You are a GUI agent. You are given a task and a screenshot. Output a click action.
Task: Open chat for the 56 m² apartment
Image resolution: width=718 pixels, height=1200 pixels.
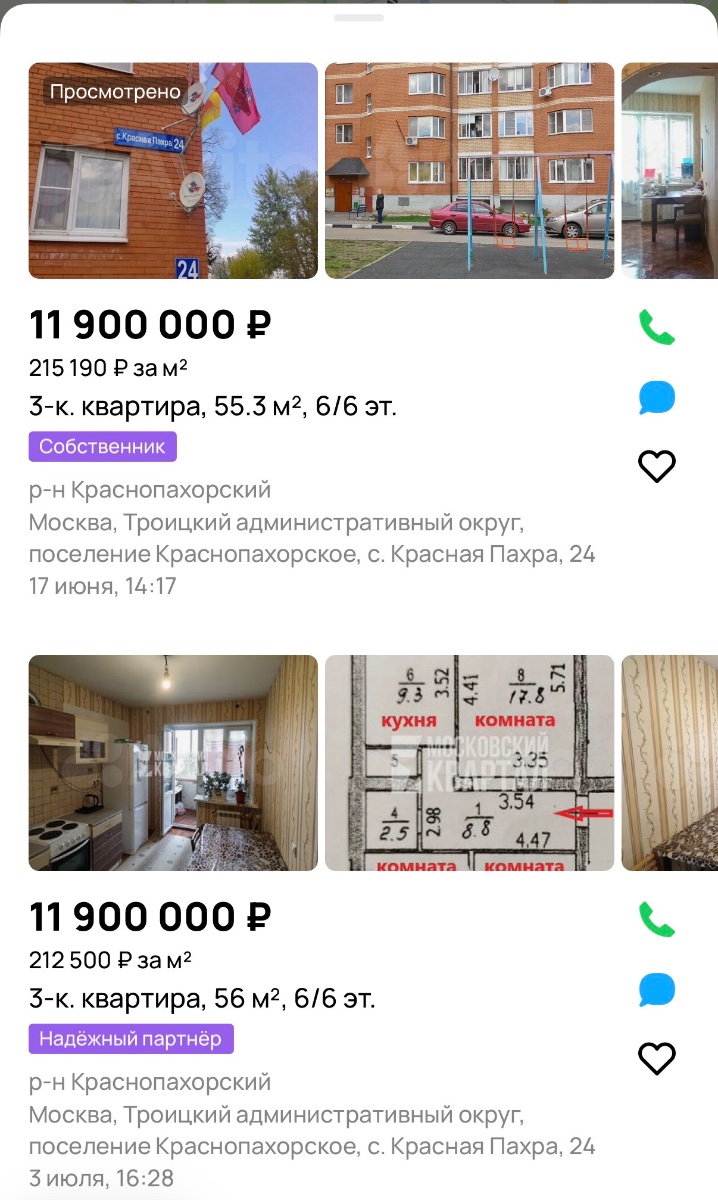(x=657, y=990)
